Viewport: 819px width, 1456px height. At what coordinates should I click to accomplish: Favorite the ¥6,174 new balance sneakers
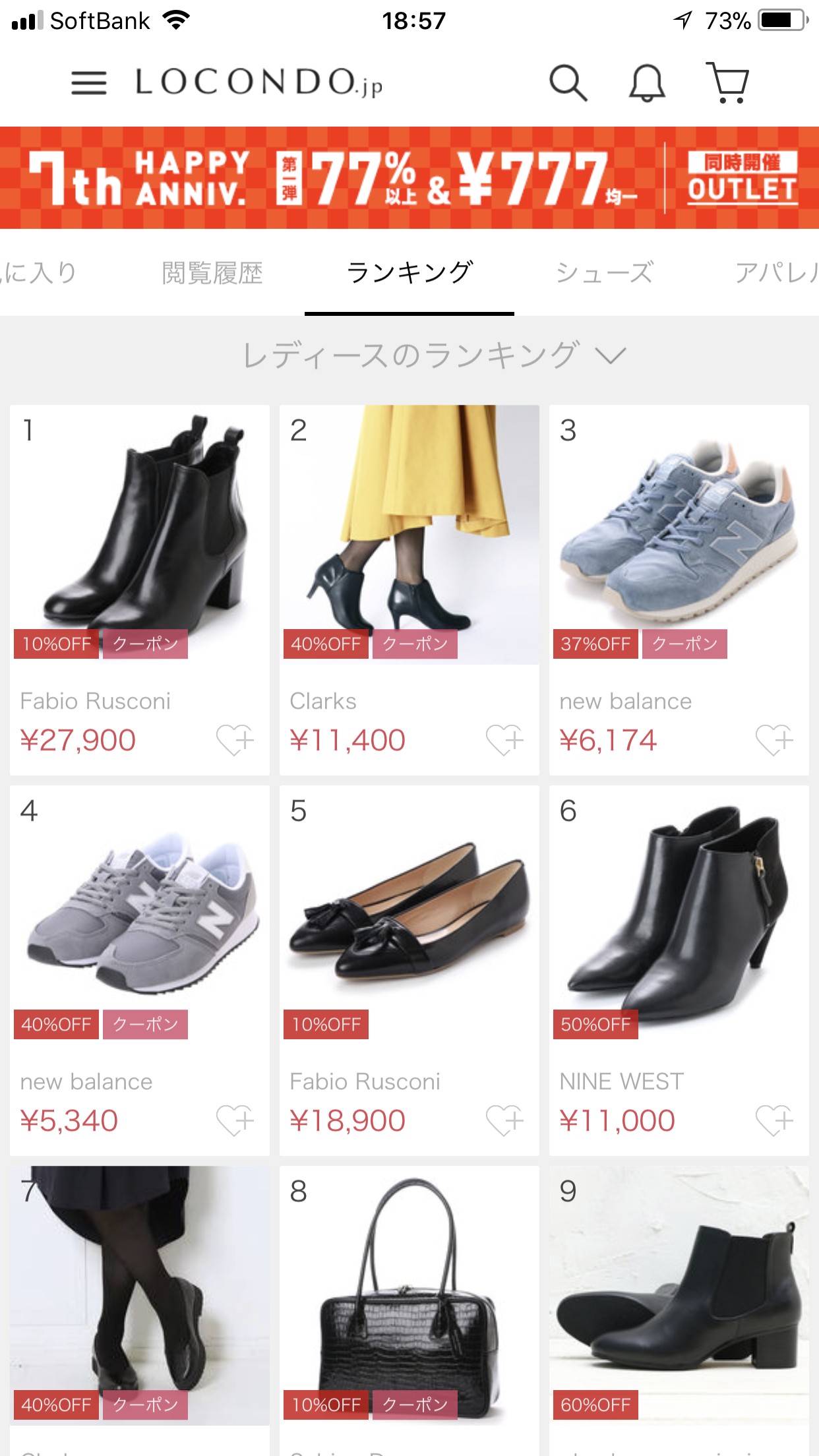(774, 740)
